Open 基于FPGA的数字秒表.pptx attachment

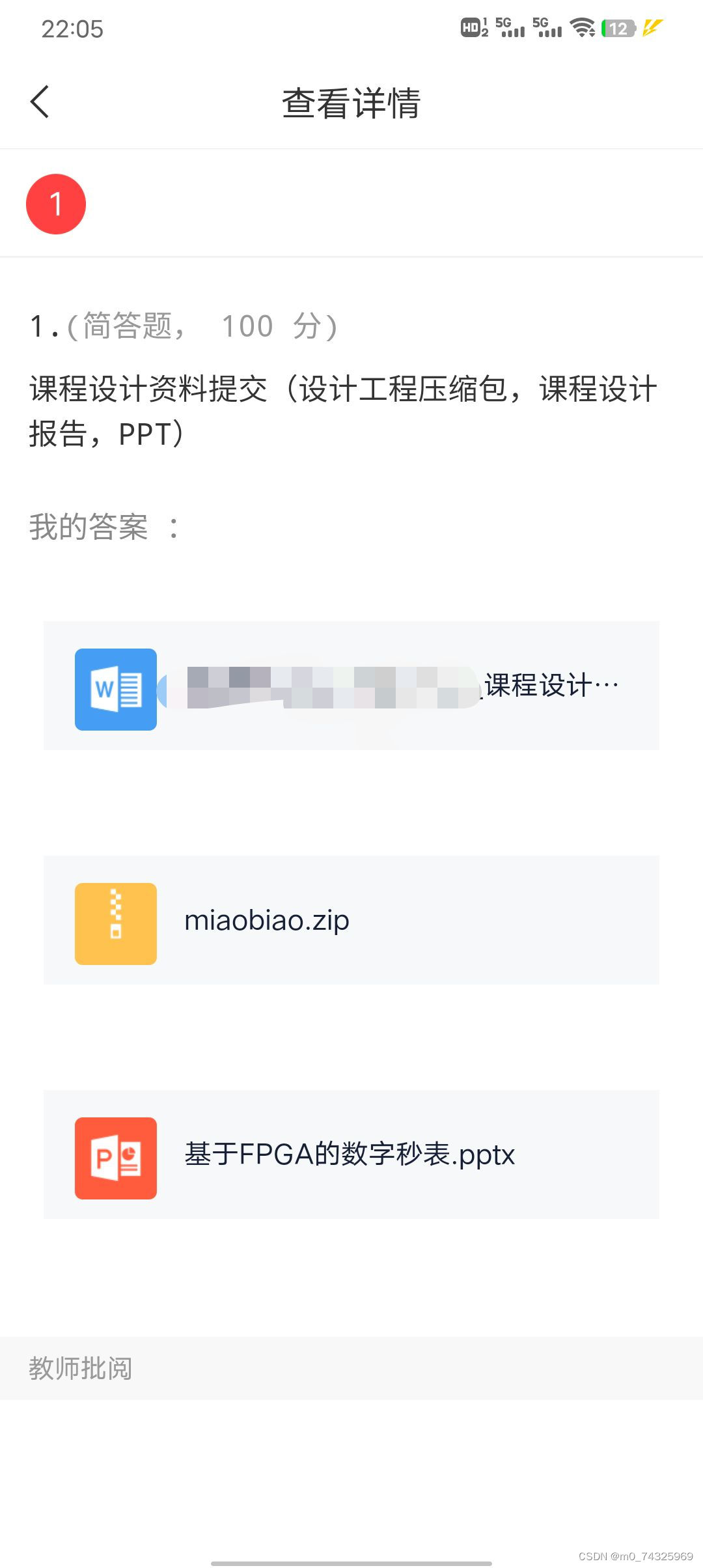coord(351,1155)
